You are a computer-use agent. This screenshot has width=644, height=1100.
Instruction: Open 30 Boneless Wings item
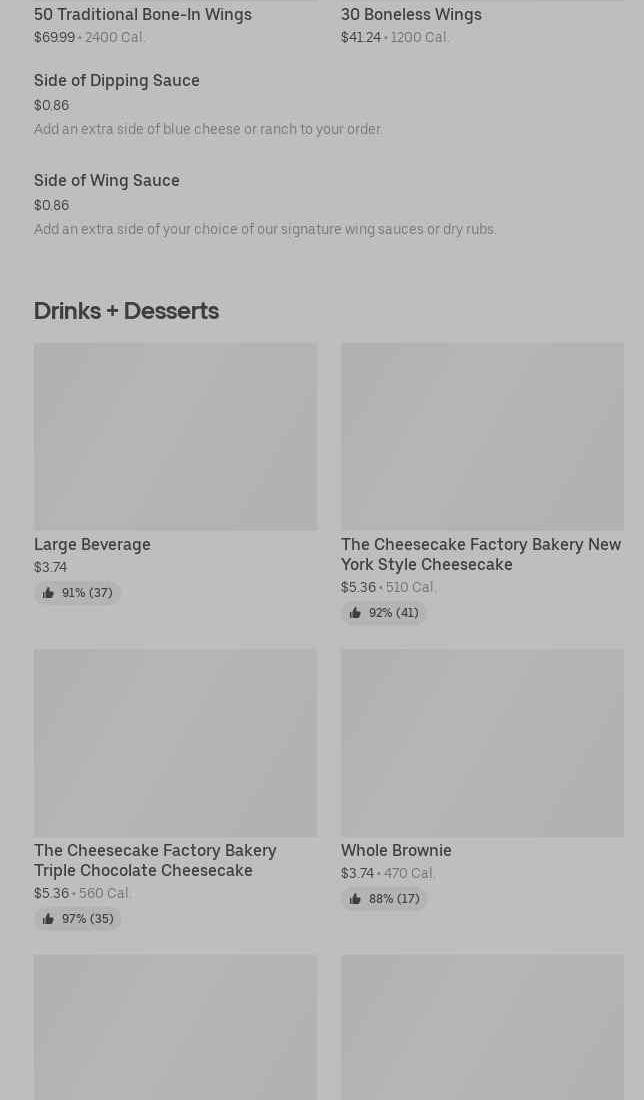point(411,15)
